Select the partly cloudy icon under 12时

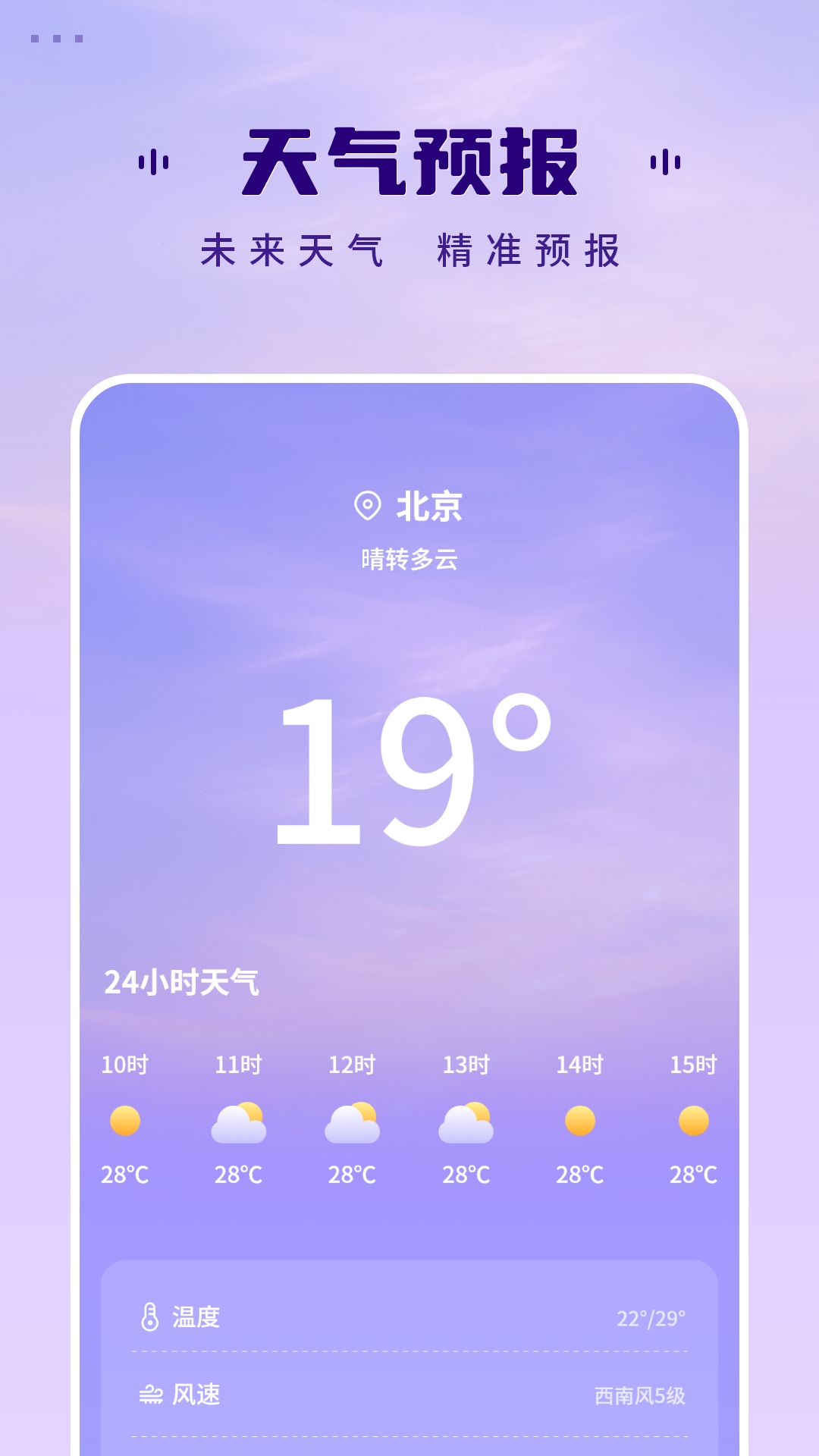(x=352, y=1122)
